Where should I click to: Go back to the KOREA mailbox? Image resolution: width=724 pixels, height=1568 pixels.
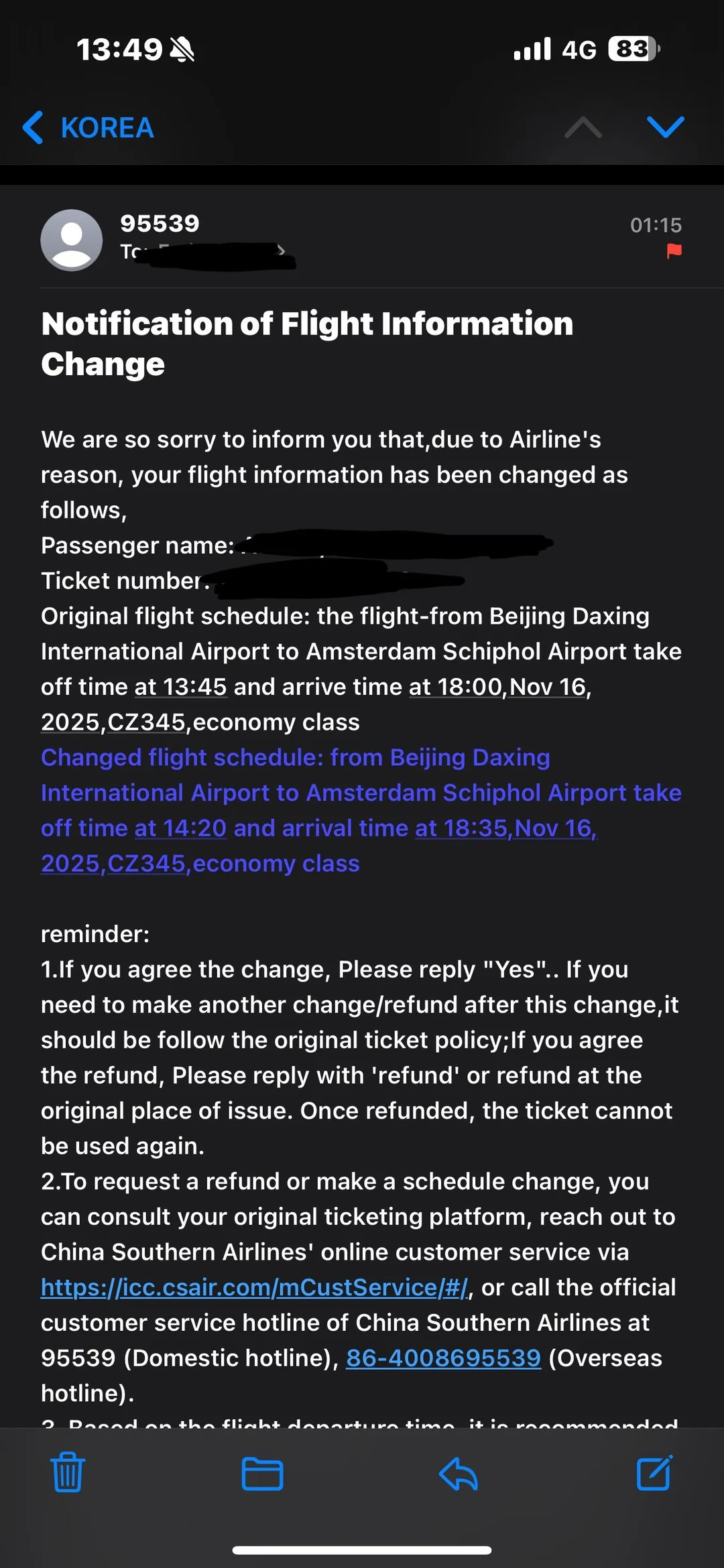88,127
